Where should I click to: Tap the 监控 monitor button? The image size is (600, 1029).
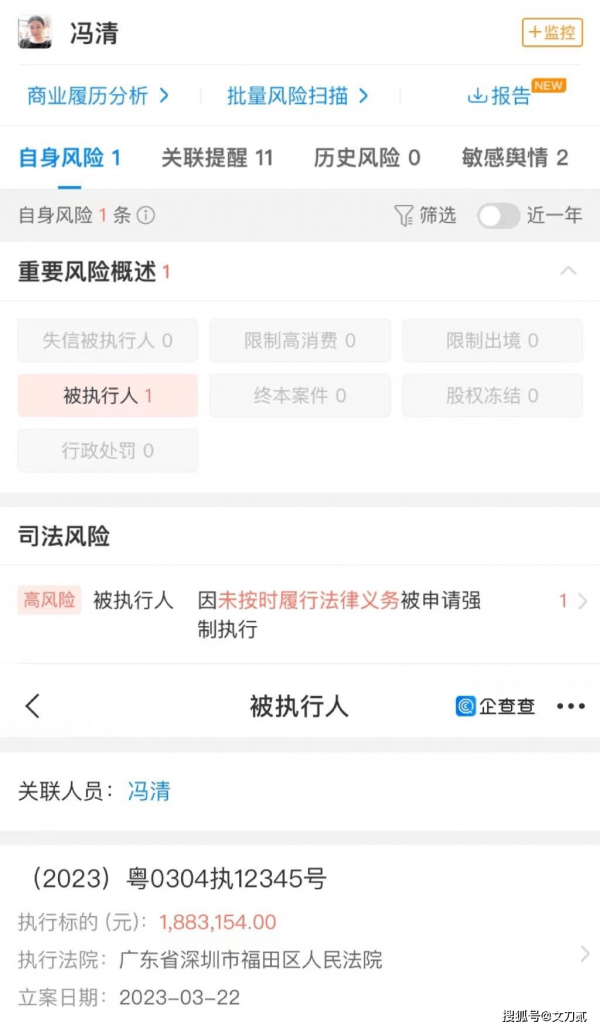coord(552,32)
